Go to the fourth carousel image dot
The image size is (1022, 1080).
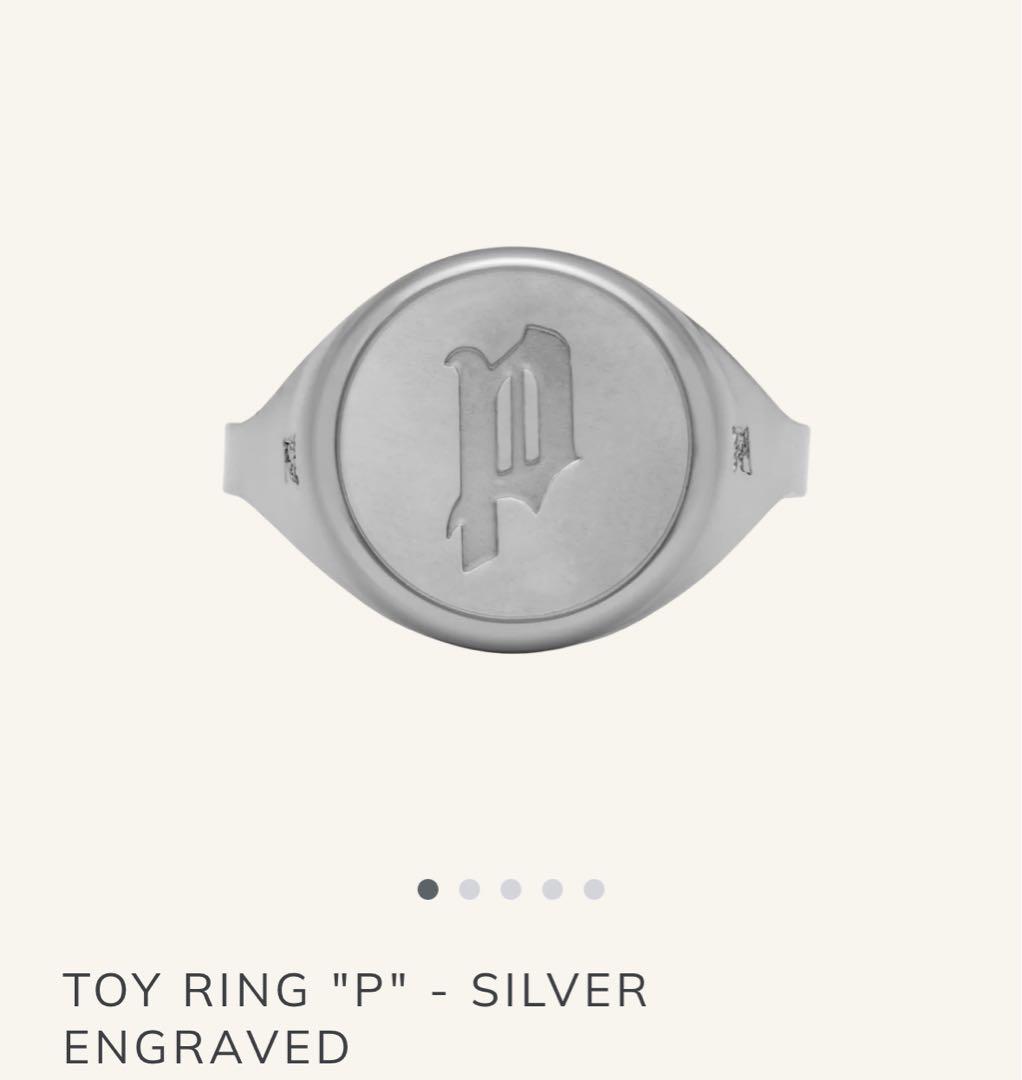point(552,889)
